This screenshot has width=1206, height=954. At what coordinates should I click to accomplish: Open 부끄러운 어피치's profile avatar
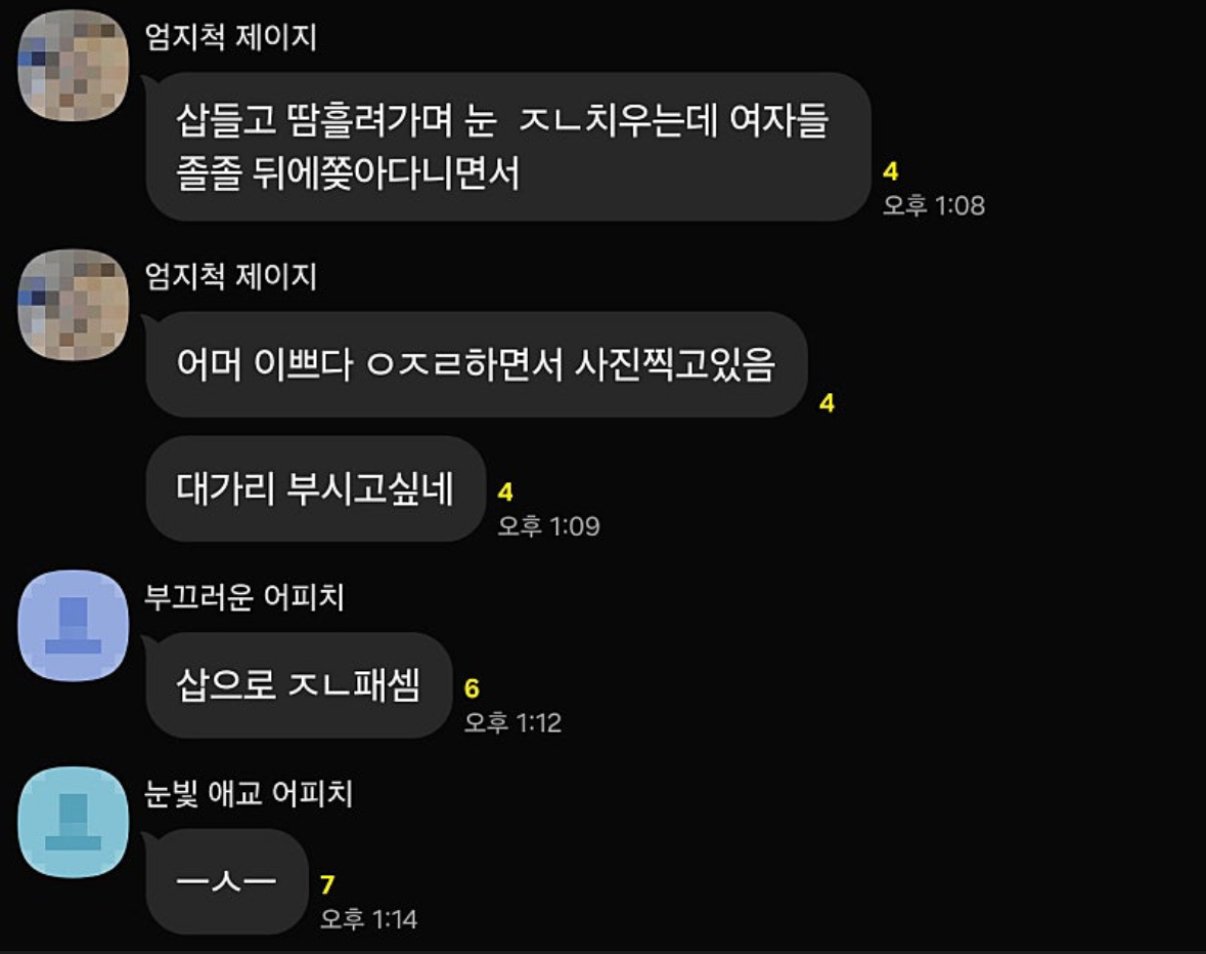tap(73, 626)
